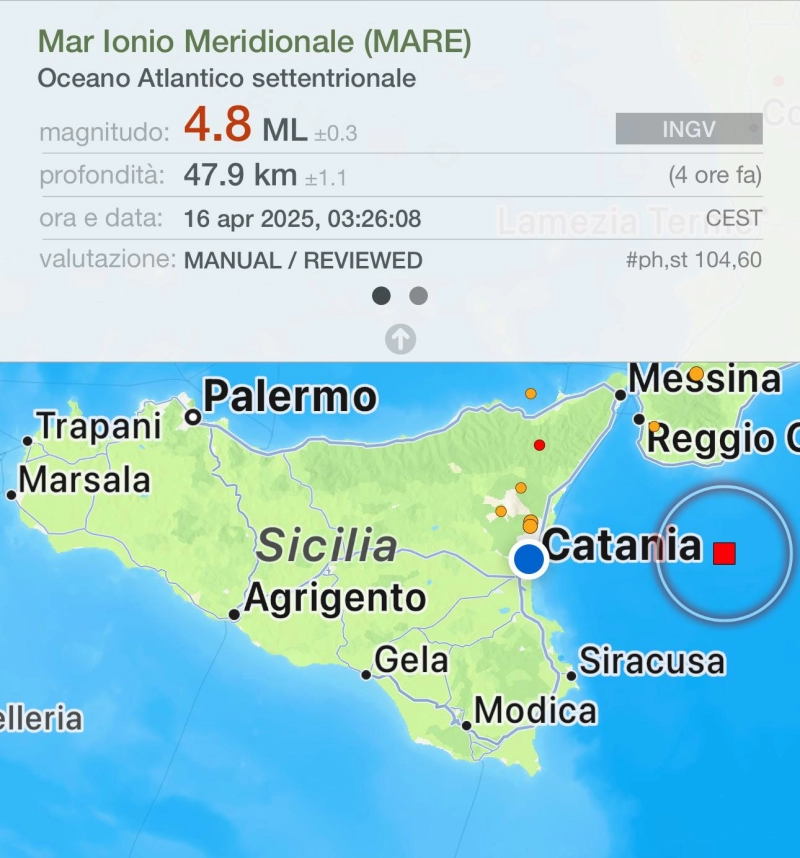The height and width of the screenshot is (858, 800).
Task: Tap the blue location dot at Catania
Action: pos(529,558)
